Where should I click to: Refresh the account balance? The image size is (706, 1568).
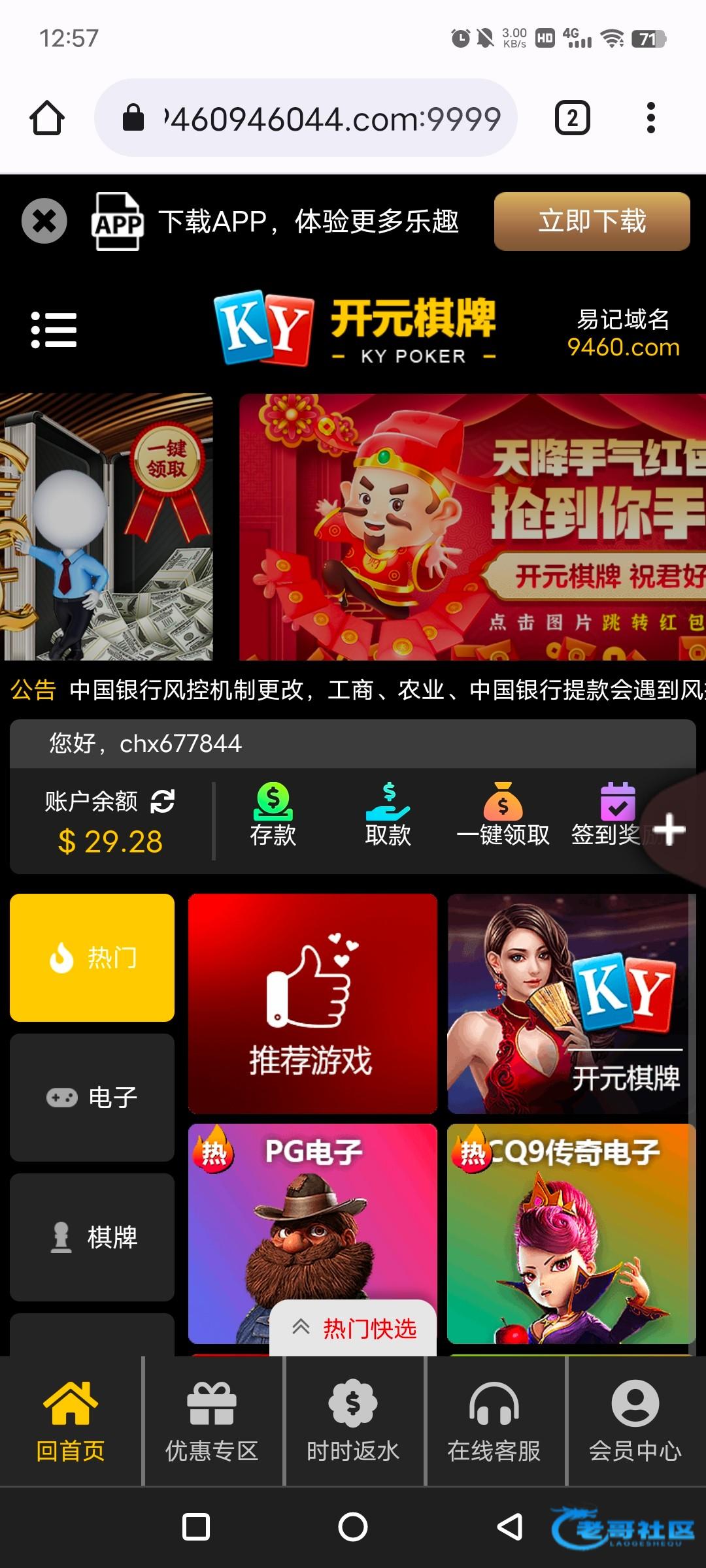tap(163, 801)
